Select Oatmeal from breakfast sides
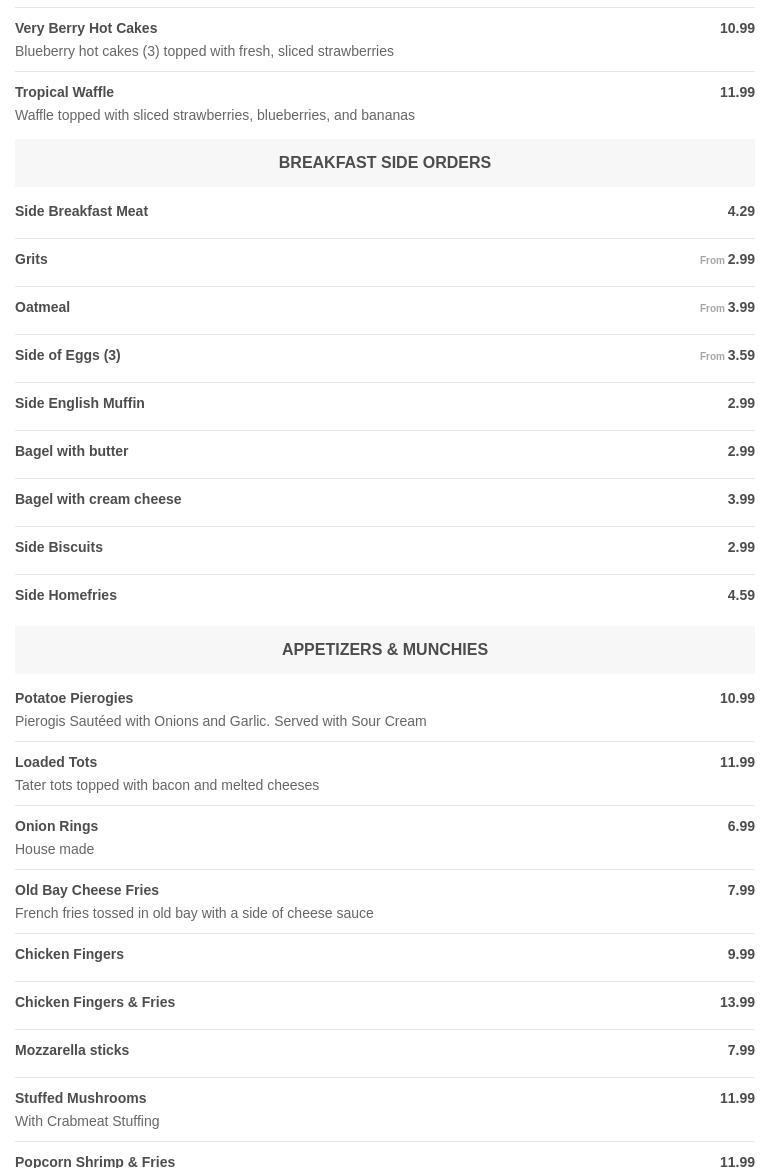770x1168 pixels. pos(43,307)
